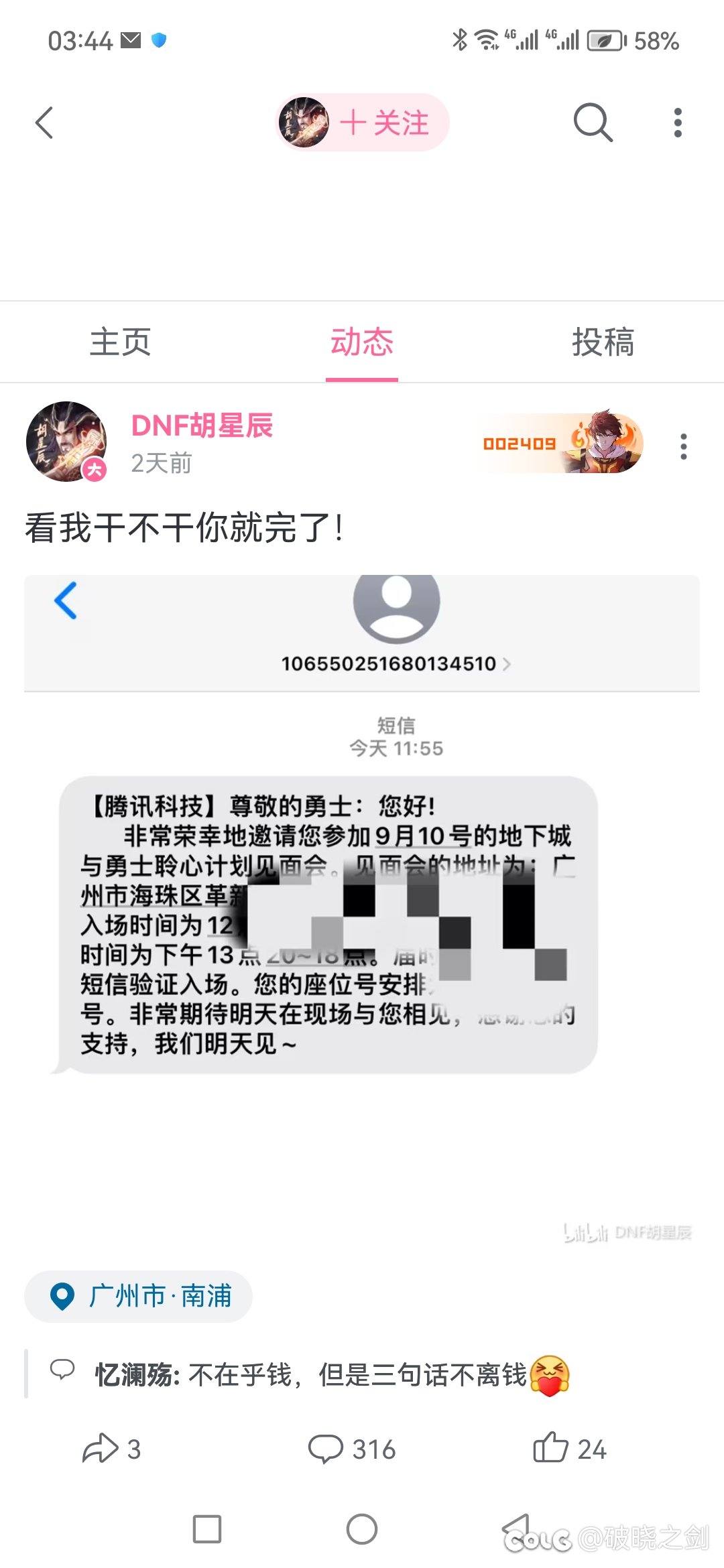The height and width of the screenshot is (1568, 724).
Task: View the SMS screenshot image in the post
Action: tap(362, 905)
